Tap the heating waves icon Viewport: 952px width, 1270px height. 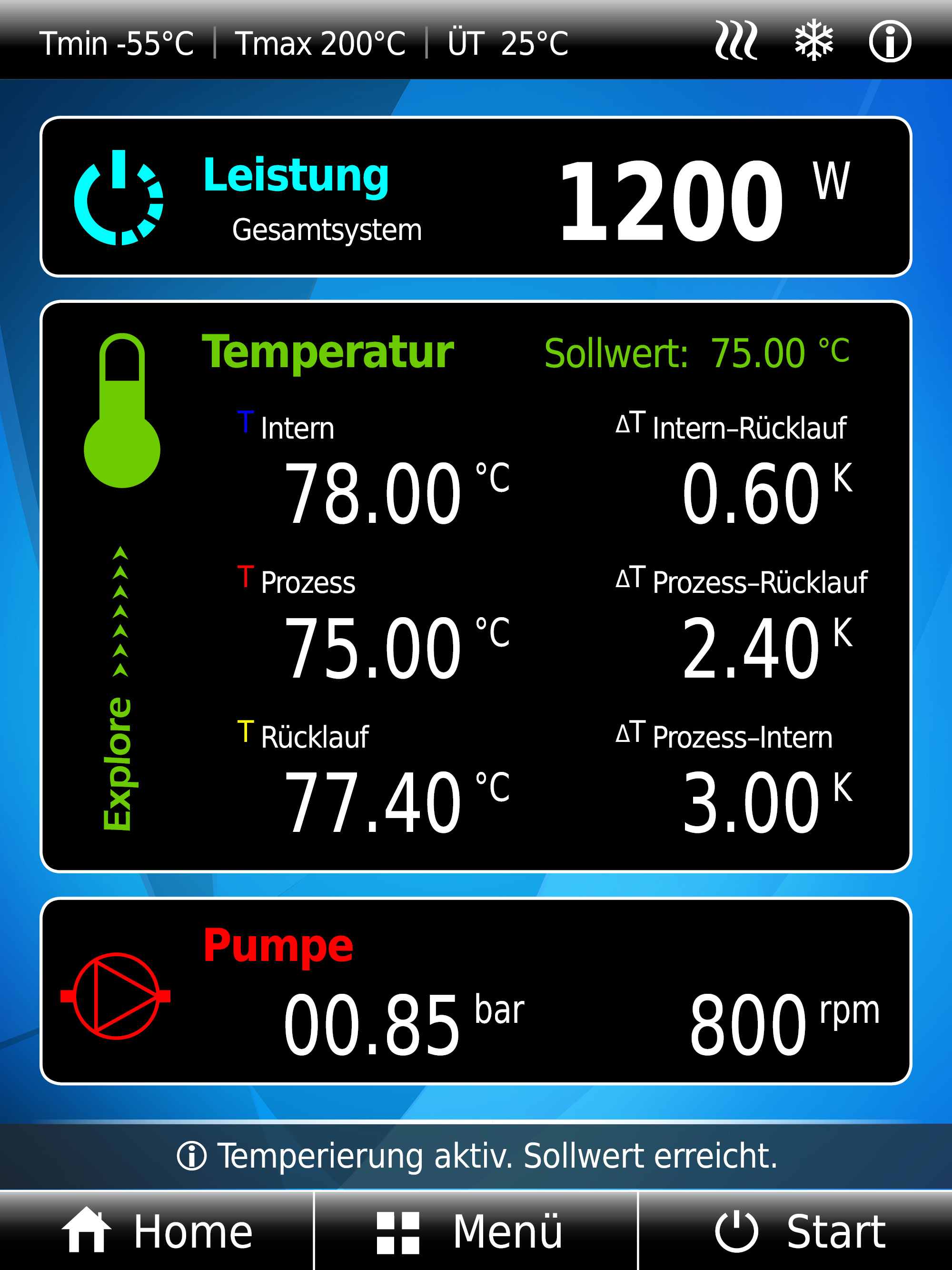736,41
